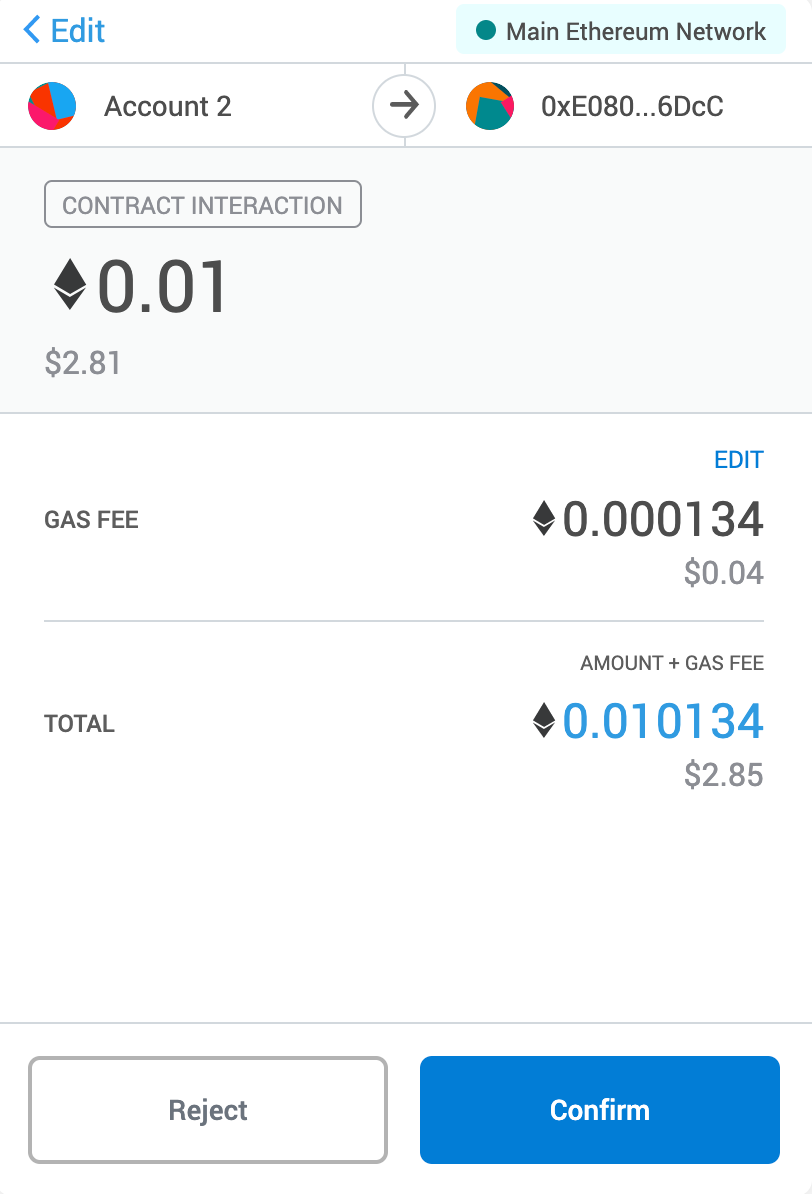Edit the gas fee
Viewport: 812px width, 1194px height.
pyautogui.click(x=738, y=460)
